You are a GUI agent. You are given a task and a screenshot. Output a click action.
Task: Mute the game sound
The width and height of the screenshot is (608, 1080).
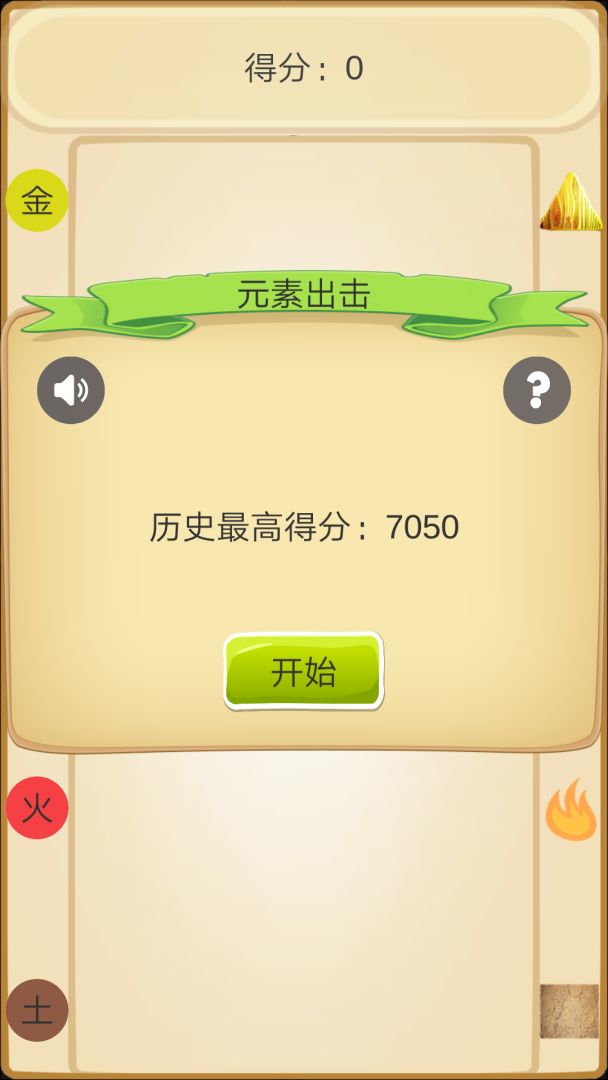coord(71,390)
